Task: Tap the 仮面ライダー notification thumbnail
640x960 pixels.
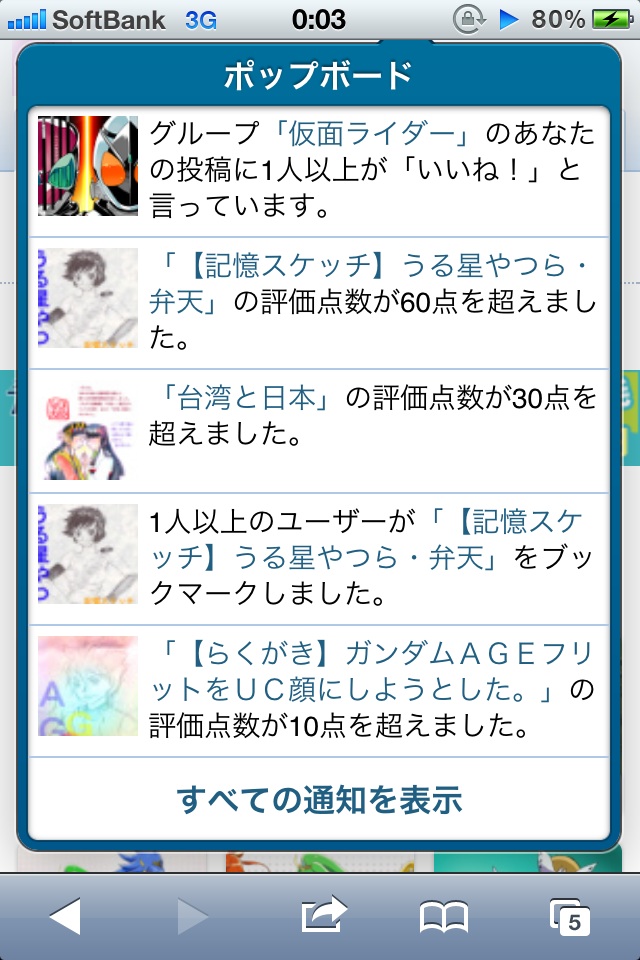Action: pyautogui.click(x=88, y=166)
